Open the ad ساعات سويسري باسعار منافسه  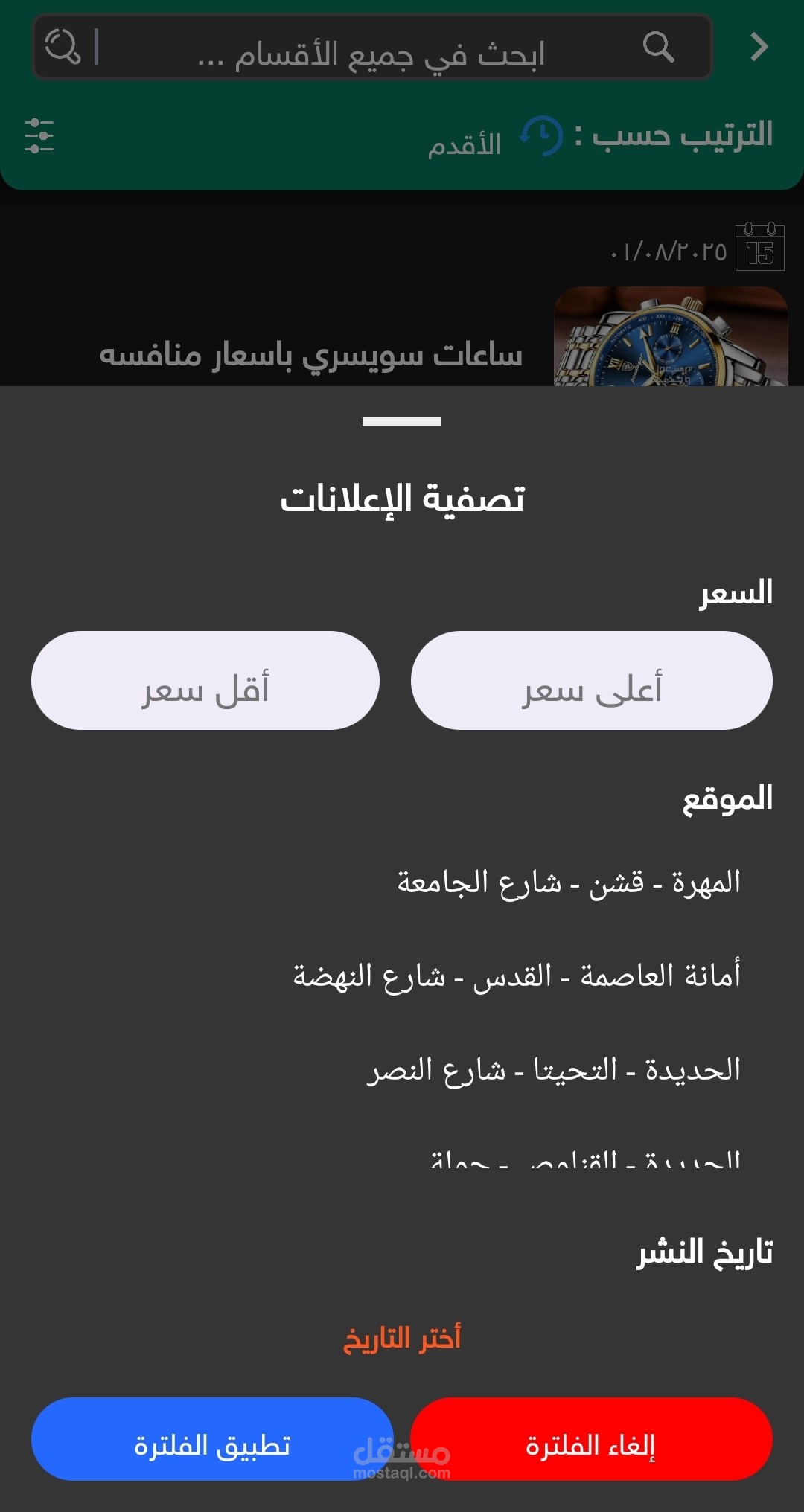tap(311, 354)
